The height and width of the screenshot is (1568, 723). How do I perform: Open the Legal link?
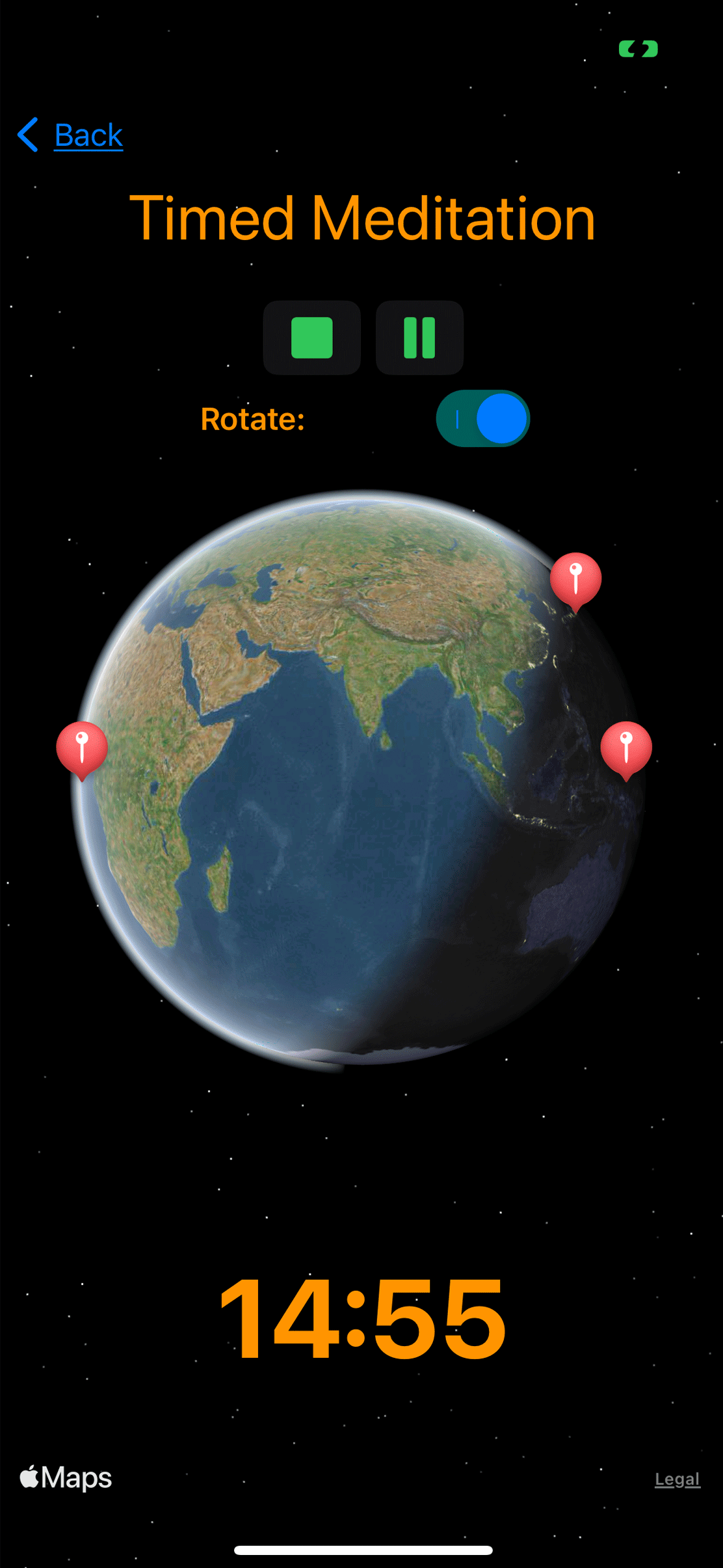[x=677, y=1480]
